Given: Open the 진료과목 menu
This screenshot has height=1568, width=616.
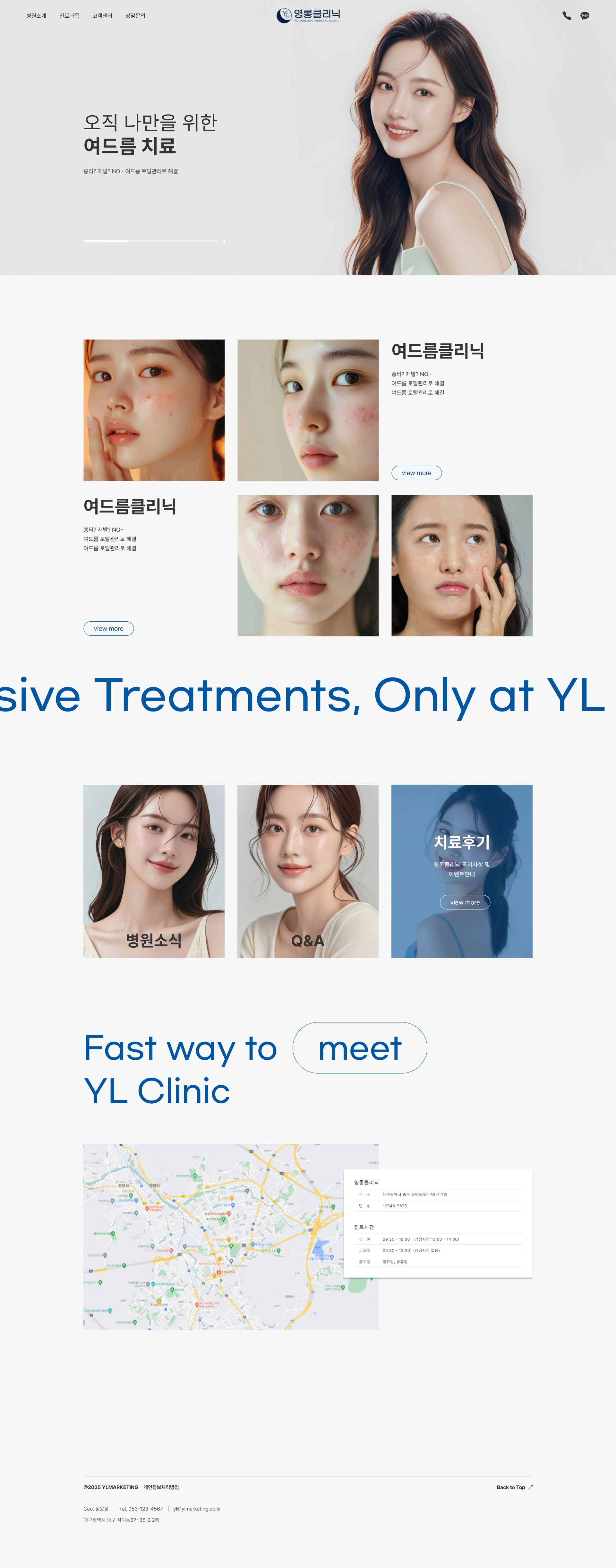Looking at the screenshot, I should pyautogui.click(x=69, y=16).
